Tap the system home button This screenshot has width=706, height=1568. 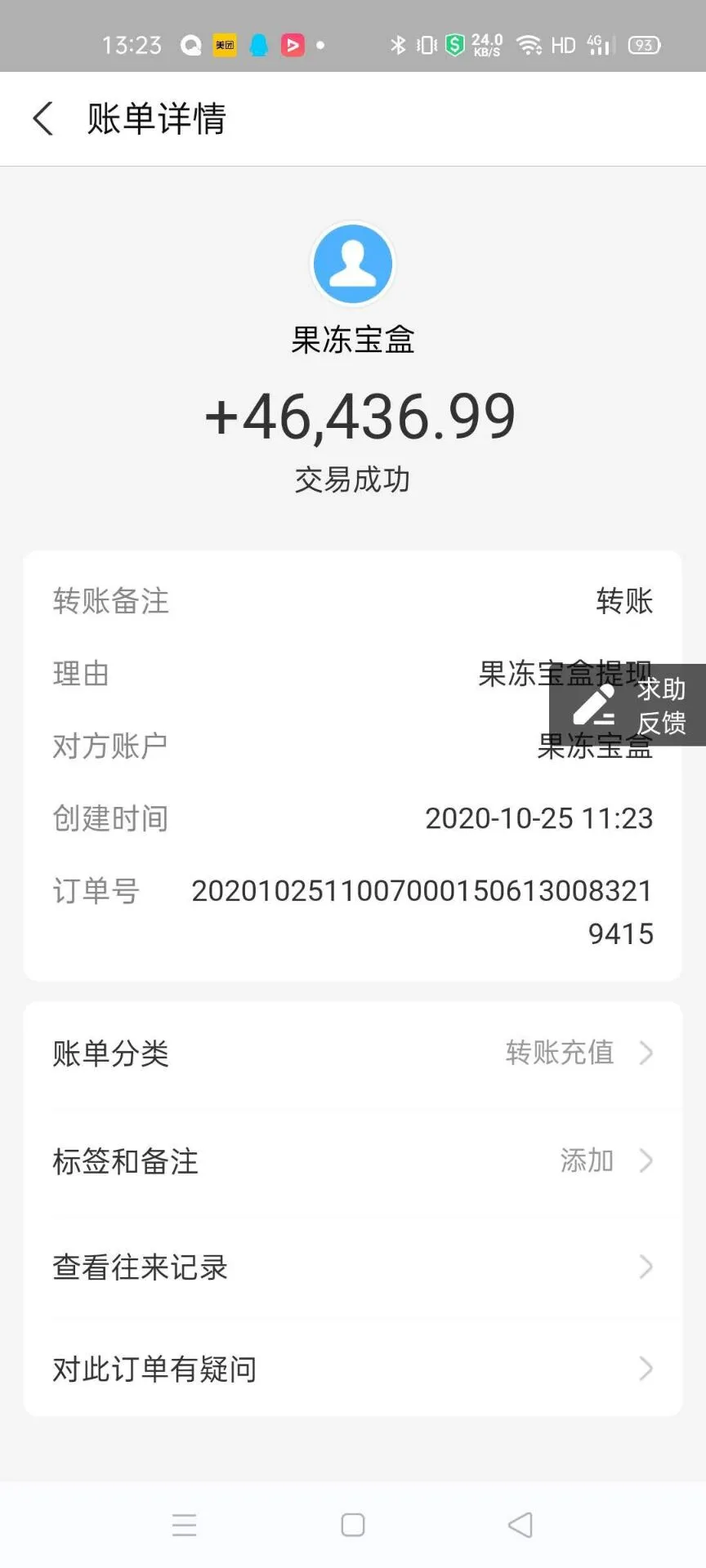tap(353, 1525)
